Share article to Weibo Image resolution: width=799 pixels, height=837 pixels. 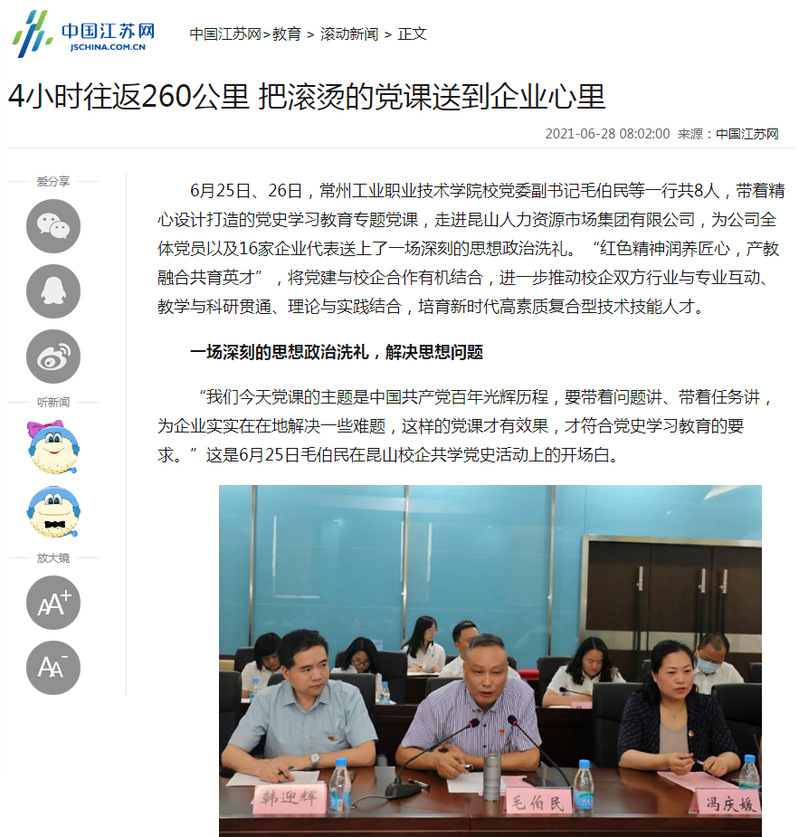coord(53,357)
